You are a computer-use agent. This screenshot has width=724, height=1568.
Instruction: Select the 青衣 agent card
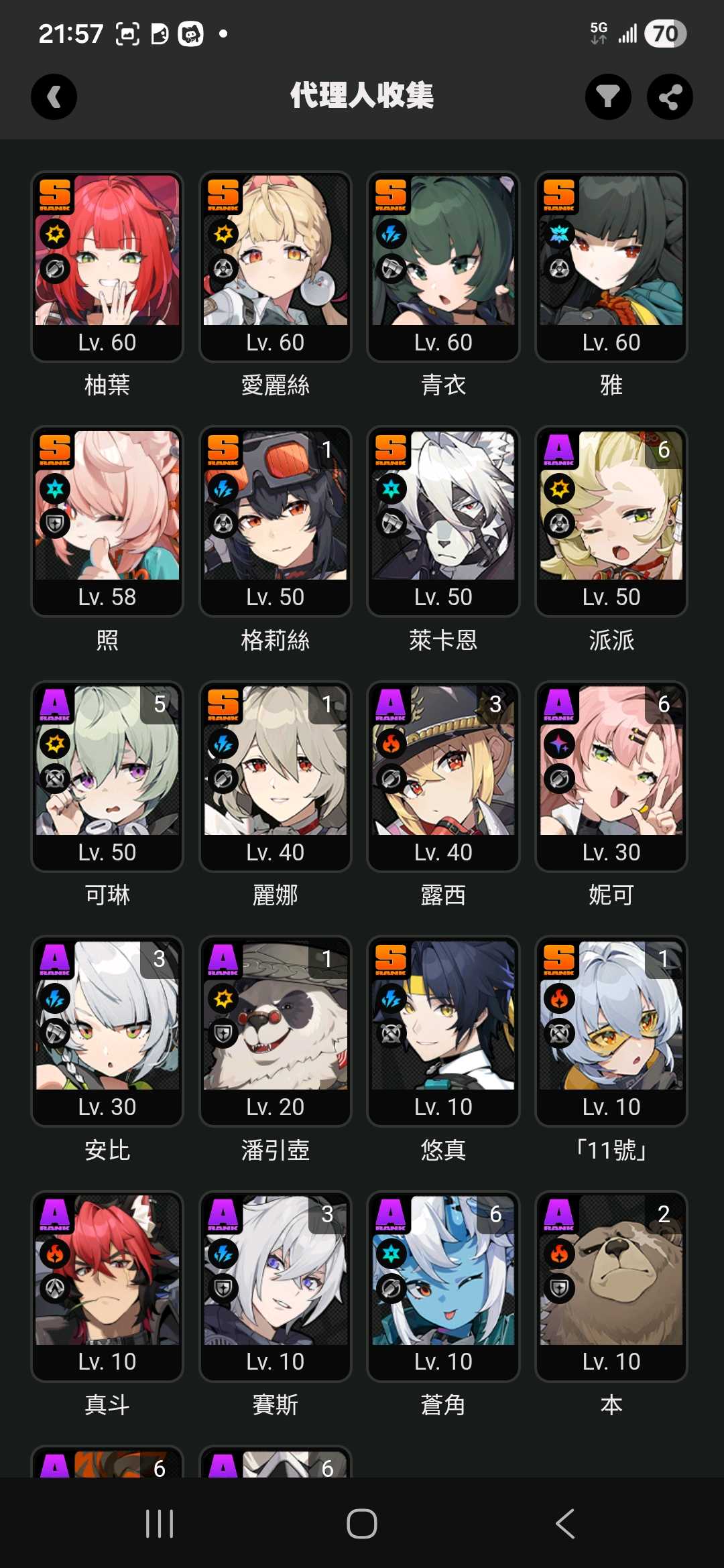pyautogui.click(x=443, y=266)
